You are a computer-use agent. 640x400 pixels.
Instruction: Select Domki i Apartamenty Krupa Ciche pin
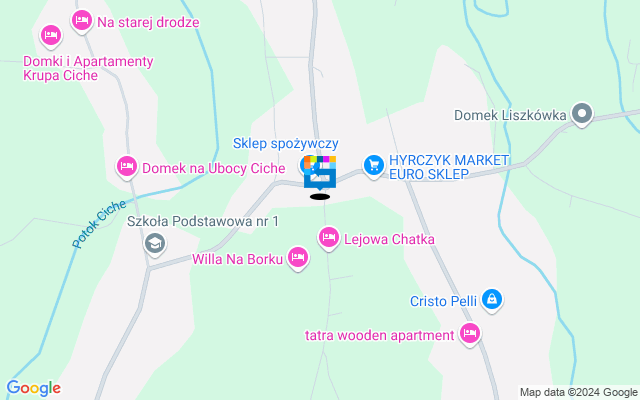pyautogui.click(x=51, y=36)
